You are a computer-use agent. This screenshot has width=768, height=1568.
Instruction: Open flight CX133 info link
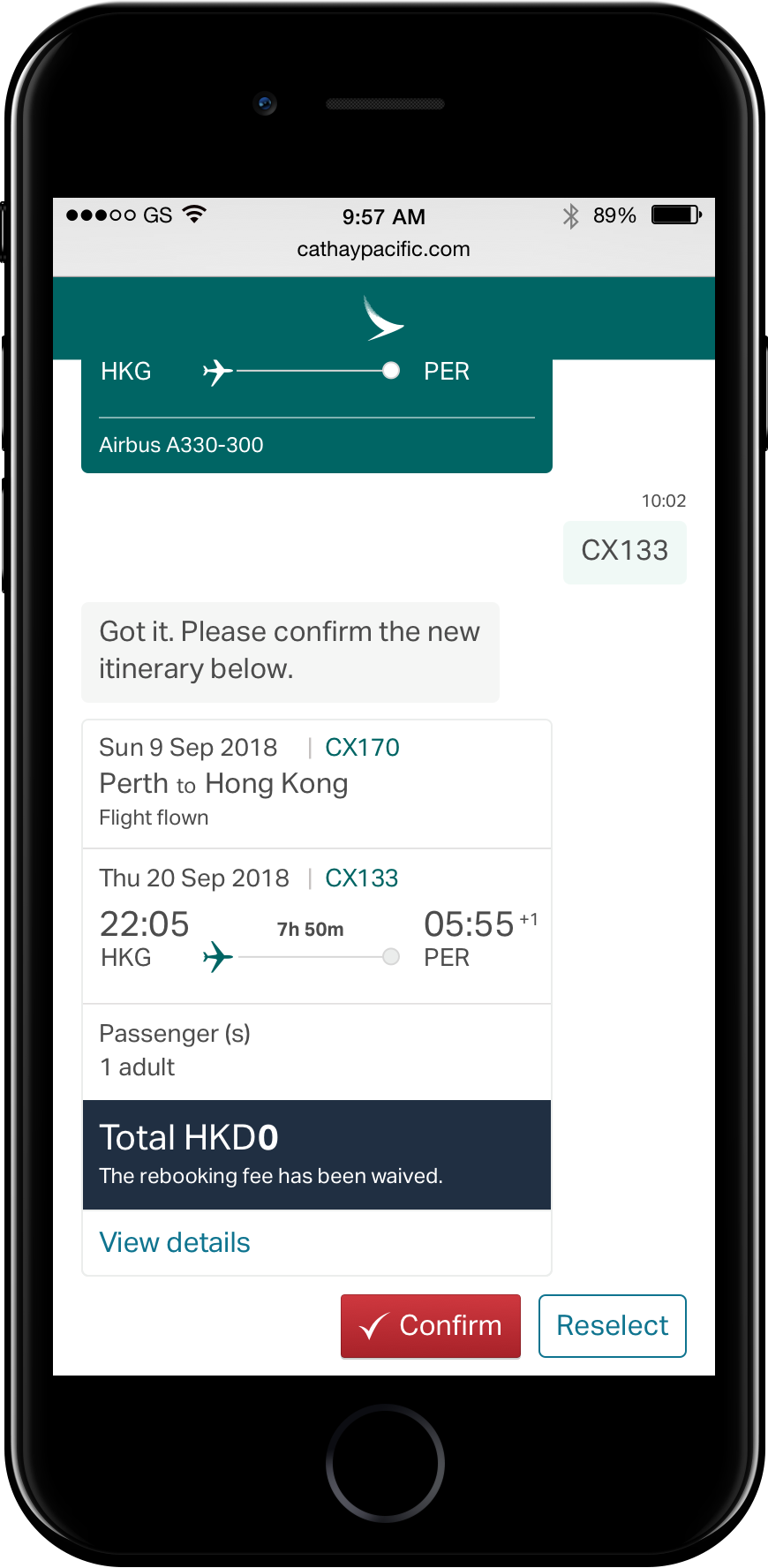tap(362, 878)
